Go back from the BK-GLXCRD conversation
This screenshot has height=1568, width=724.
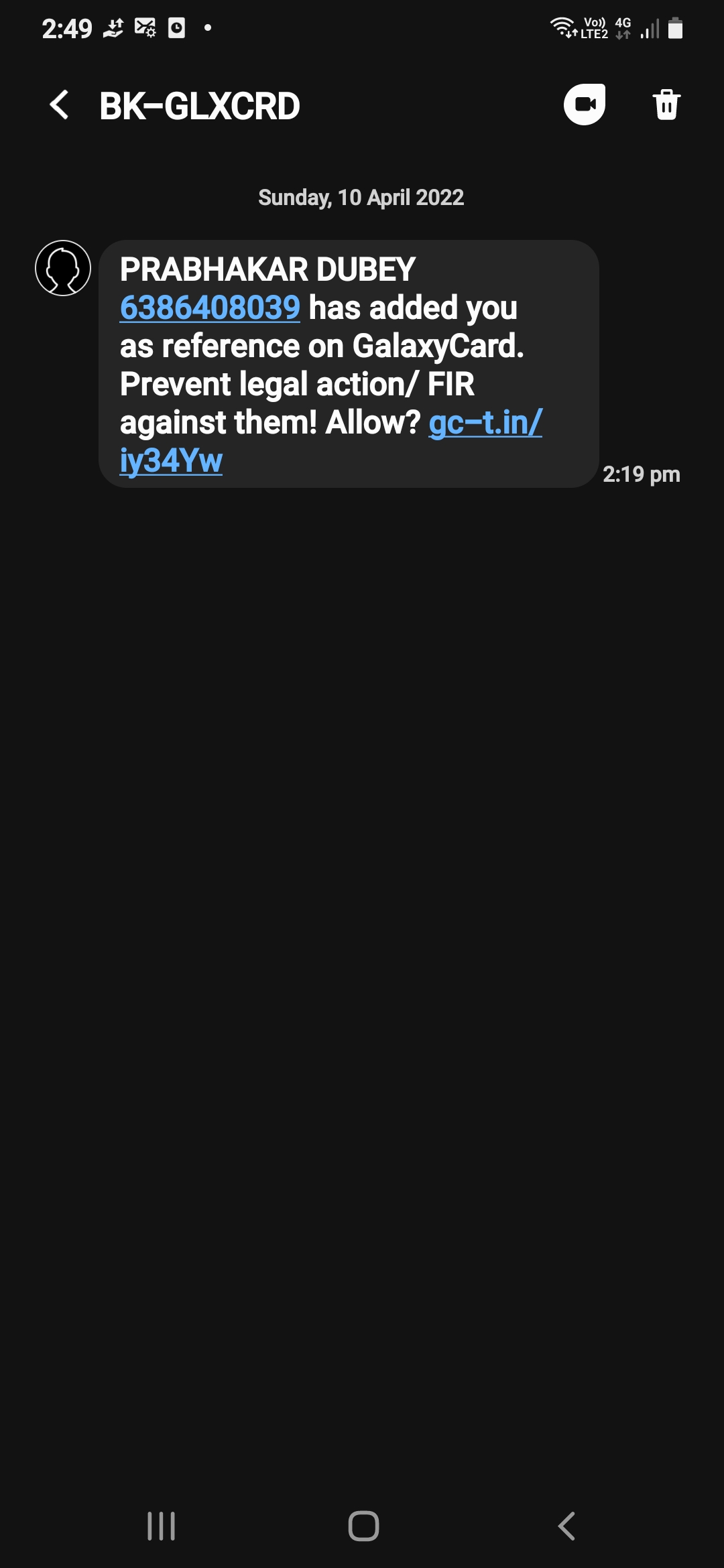point(59,105)
